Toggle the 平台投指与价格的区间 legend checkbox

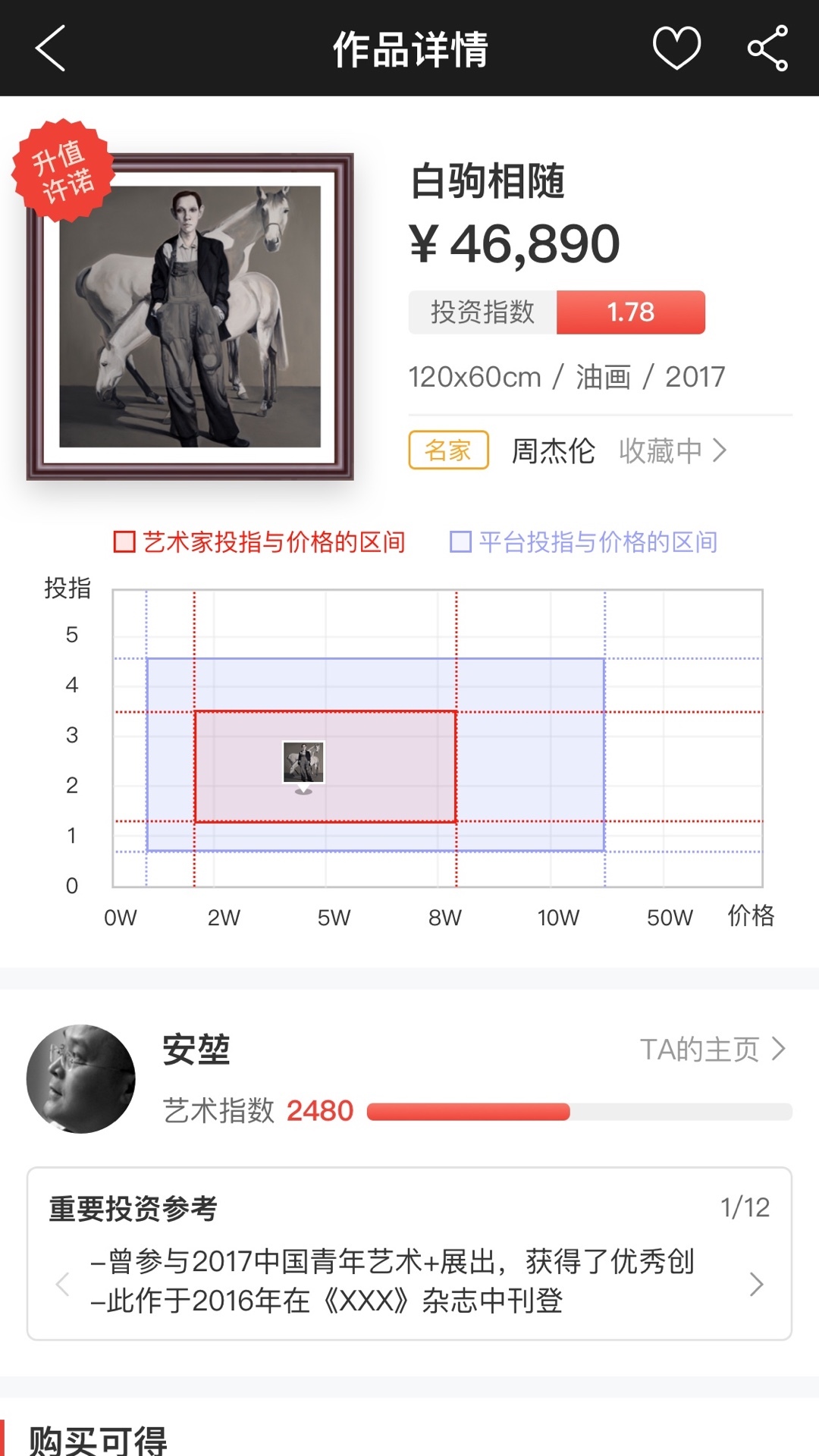460,542
